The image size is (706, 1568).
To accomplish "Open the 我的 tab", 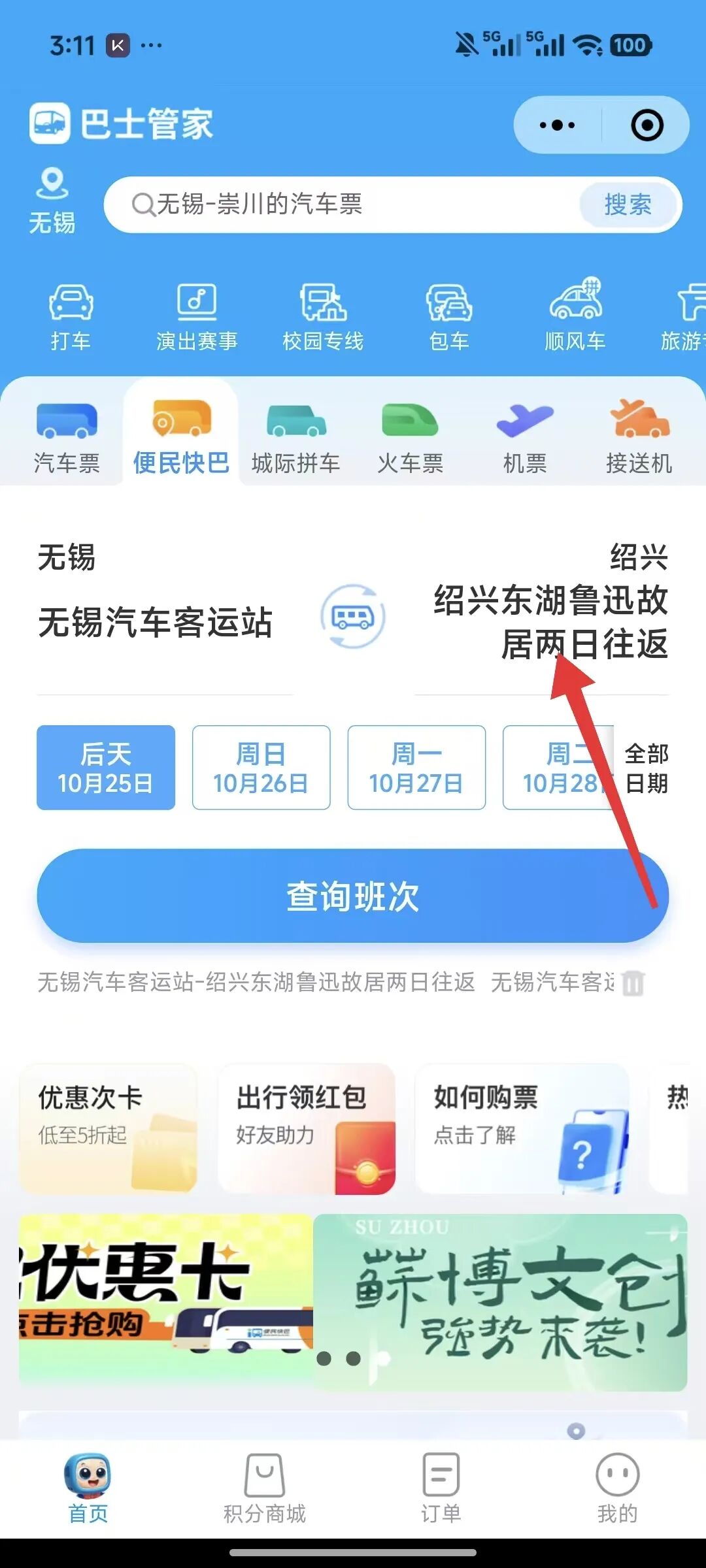I will [617, 1484].
